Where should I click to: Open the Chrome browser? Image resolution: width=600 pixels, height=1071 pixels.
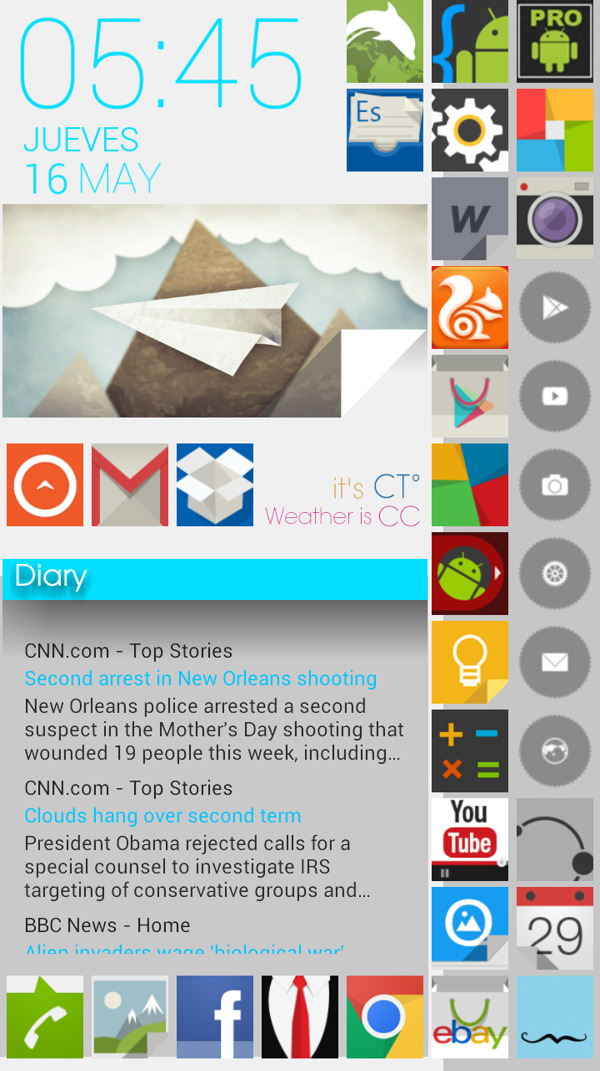[x=385, y=1017]
